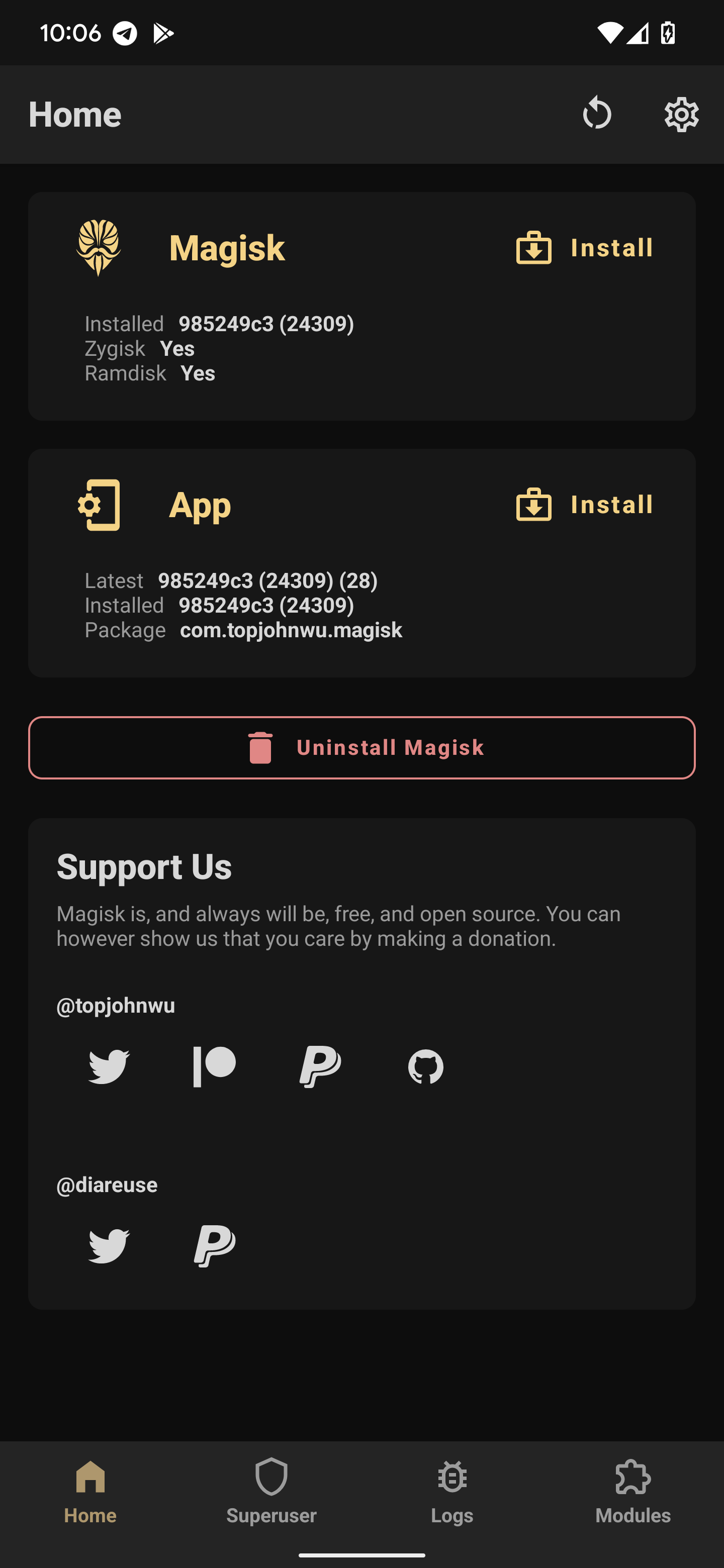Click the battery status indicator

[667, 34]
